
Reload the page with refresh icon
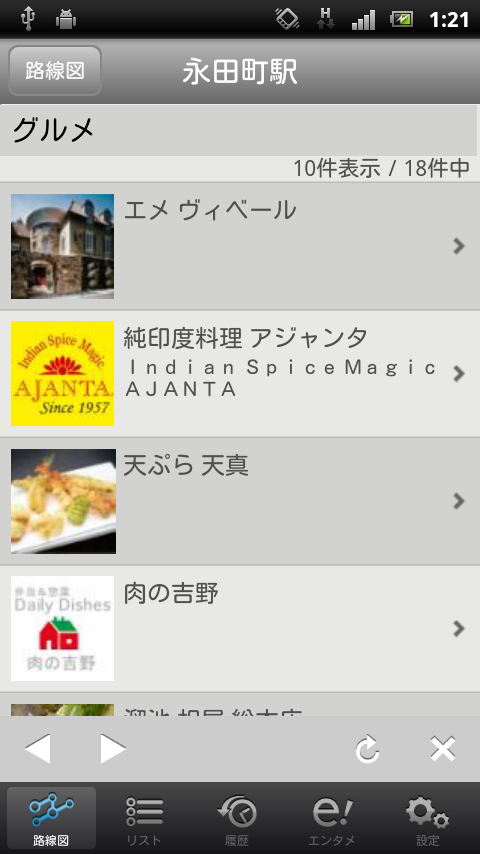click(367, 749)
